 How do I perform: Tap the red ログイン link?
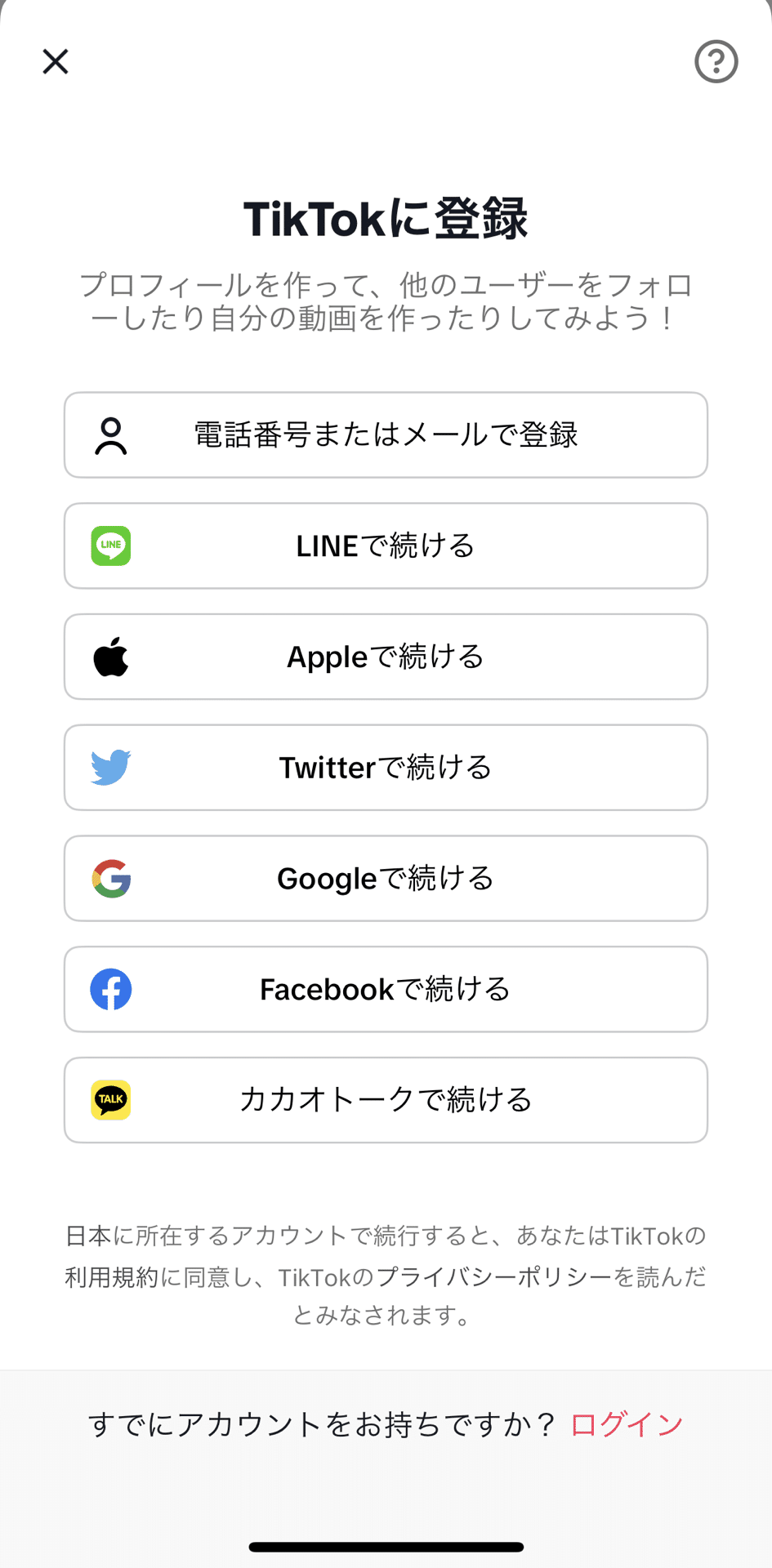coord(627,1424)
